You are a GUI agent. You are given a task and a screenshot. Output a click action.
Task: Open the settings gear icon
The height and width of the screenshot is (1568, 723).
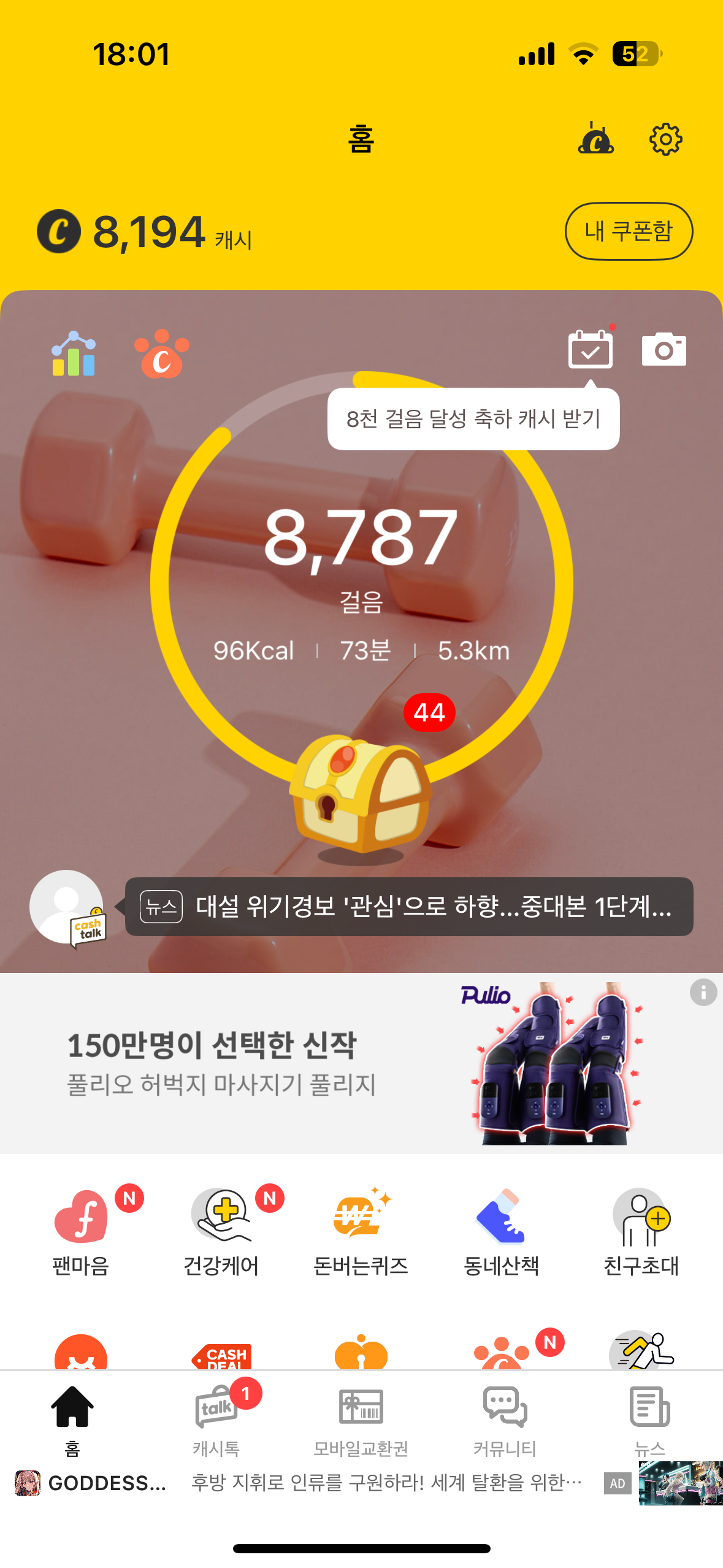pyautogui.click(x=665, y=140)
